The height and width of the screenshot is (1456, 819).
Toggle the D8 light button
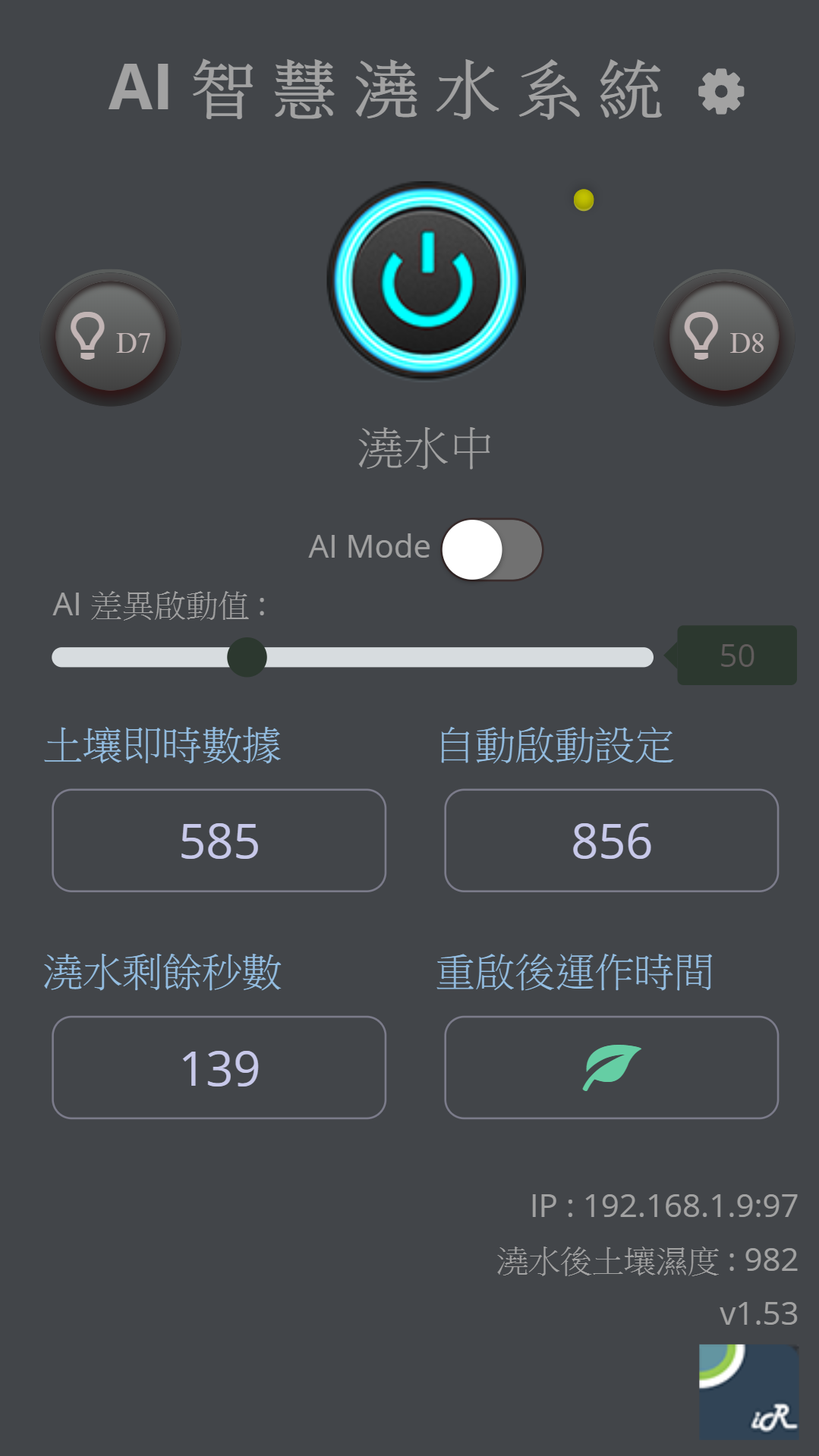(x=724, y=338)
